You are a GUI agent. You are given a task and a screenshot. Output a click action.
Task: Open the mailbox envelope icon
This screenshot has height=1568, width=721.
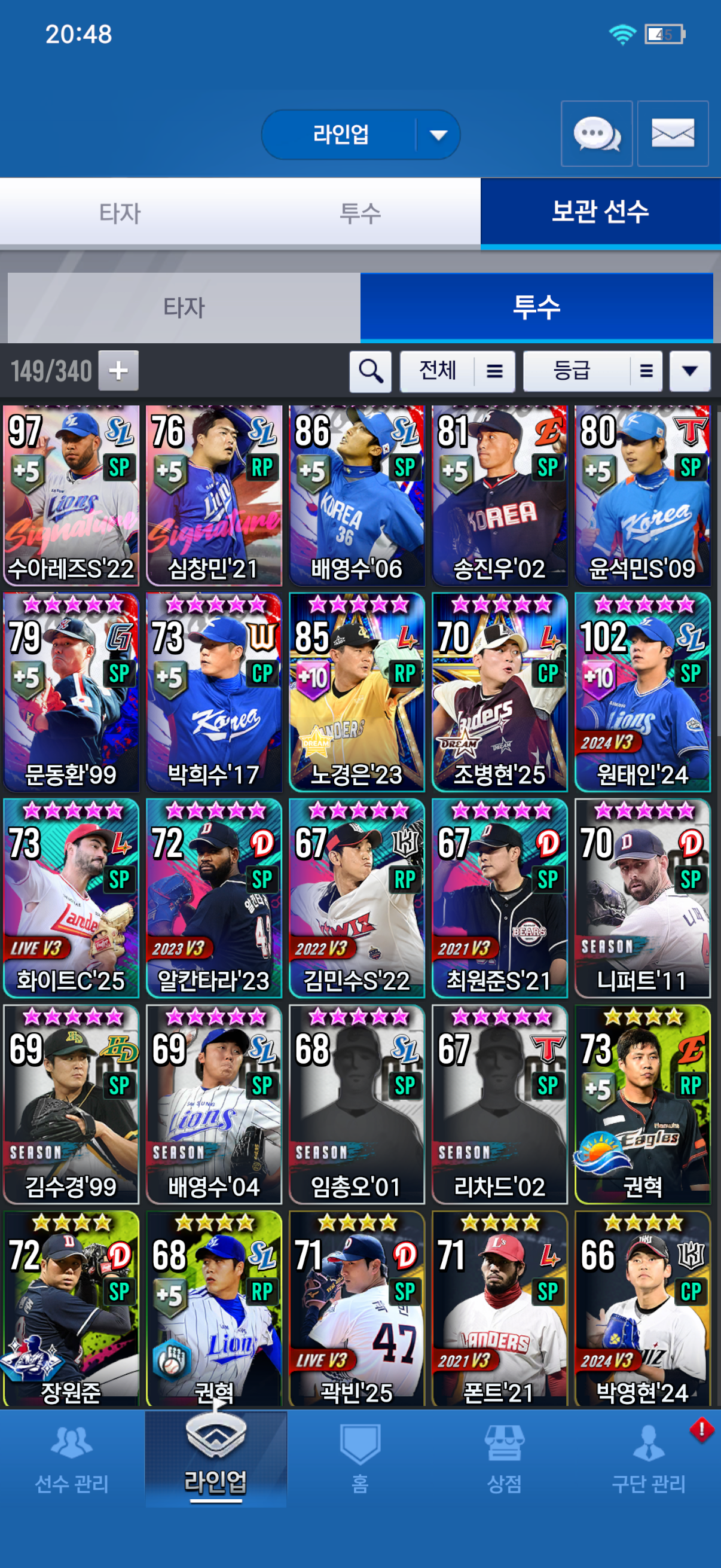[673, 134]
